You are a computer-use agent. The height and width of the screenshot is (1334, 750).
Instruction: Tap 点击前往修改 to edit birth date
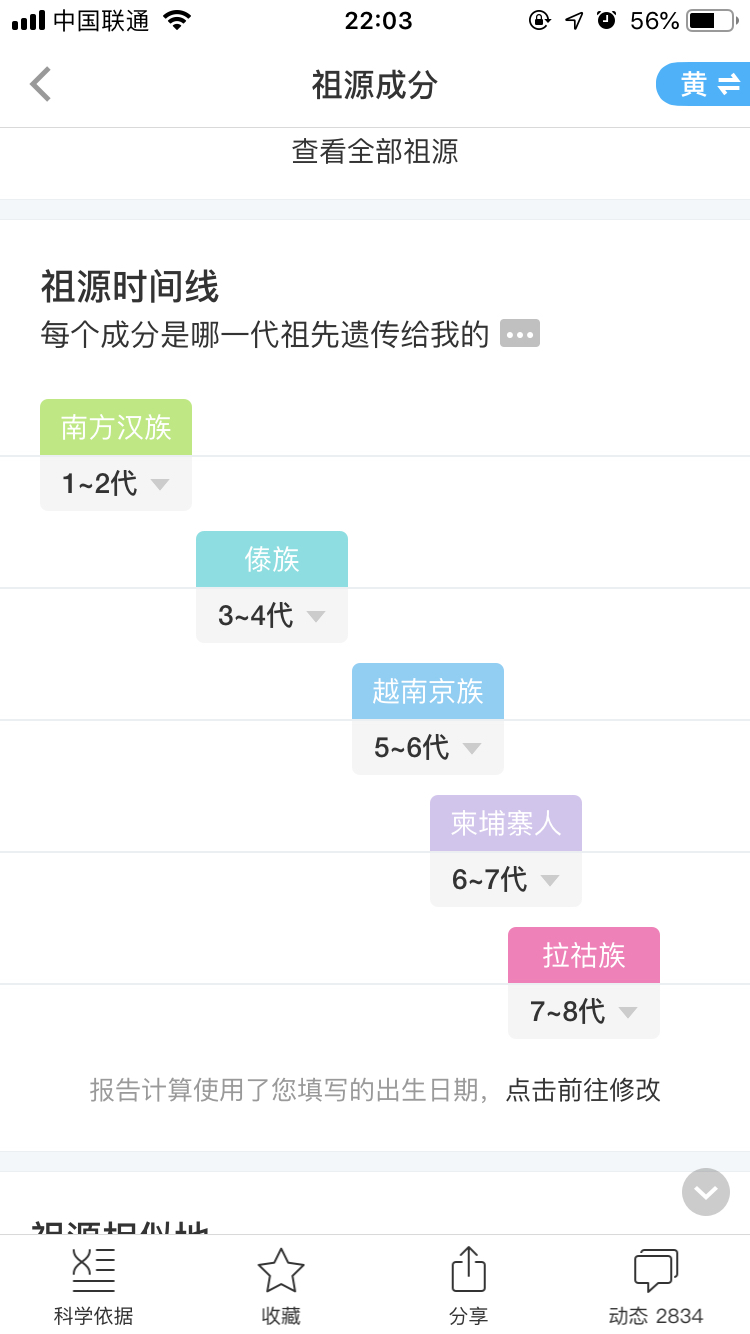click(583, 1090)
